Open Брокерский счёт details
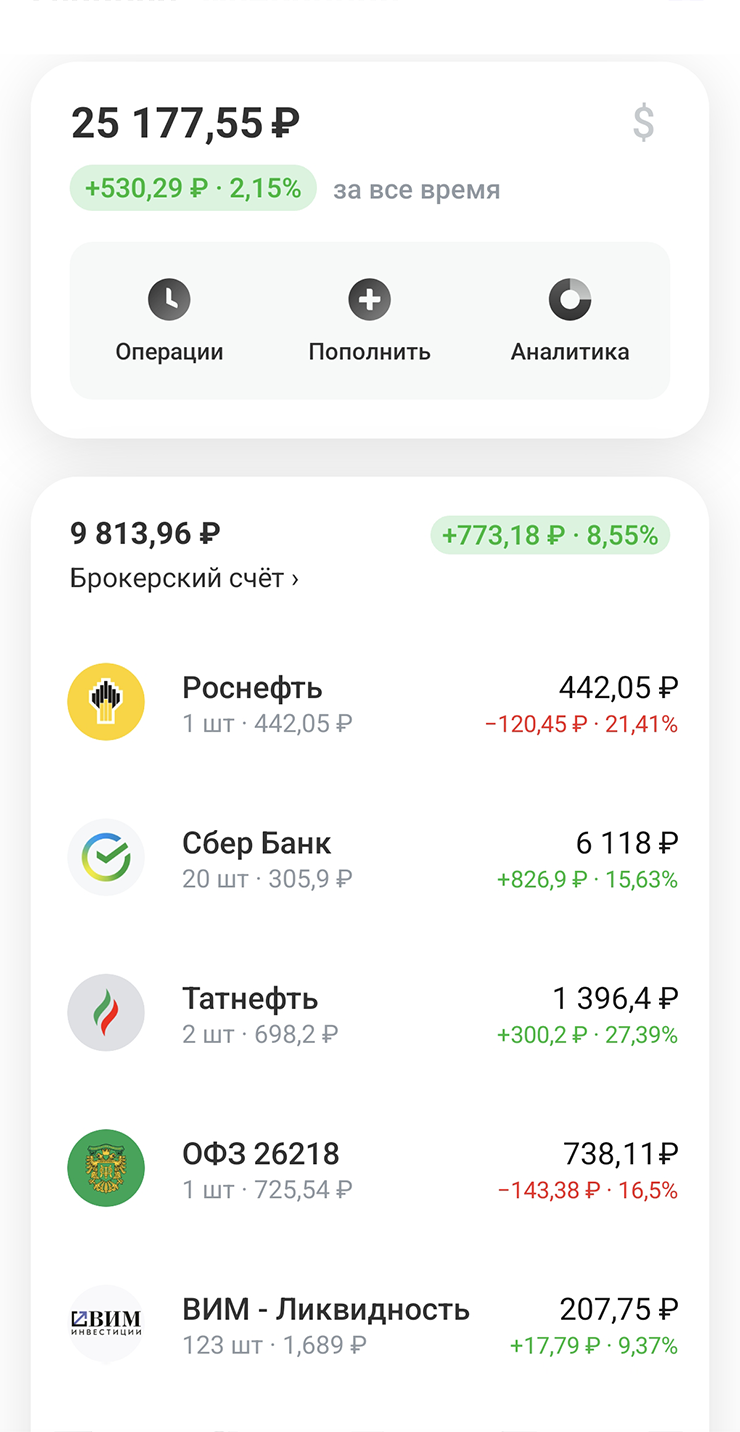The image size is (740, 1432). (184, 578)
